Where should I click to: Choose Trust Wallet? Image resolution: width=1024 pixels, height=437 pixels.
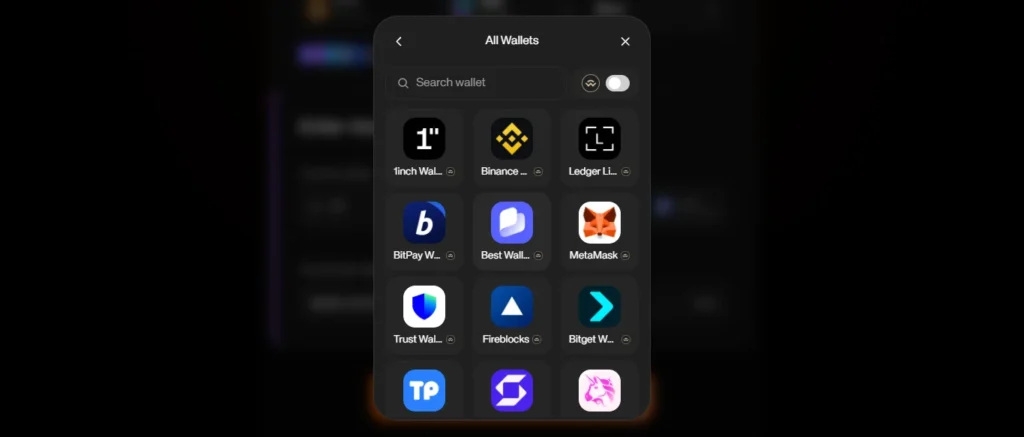[x=424, y=315]
